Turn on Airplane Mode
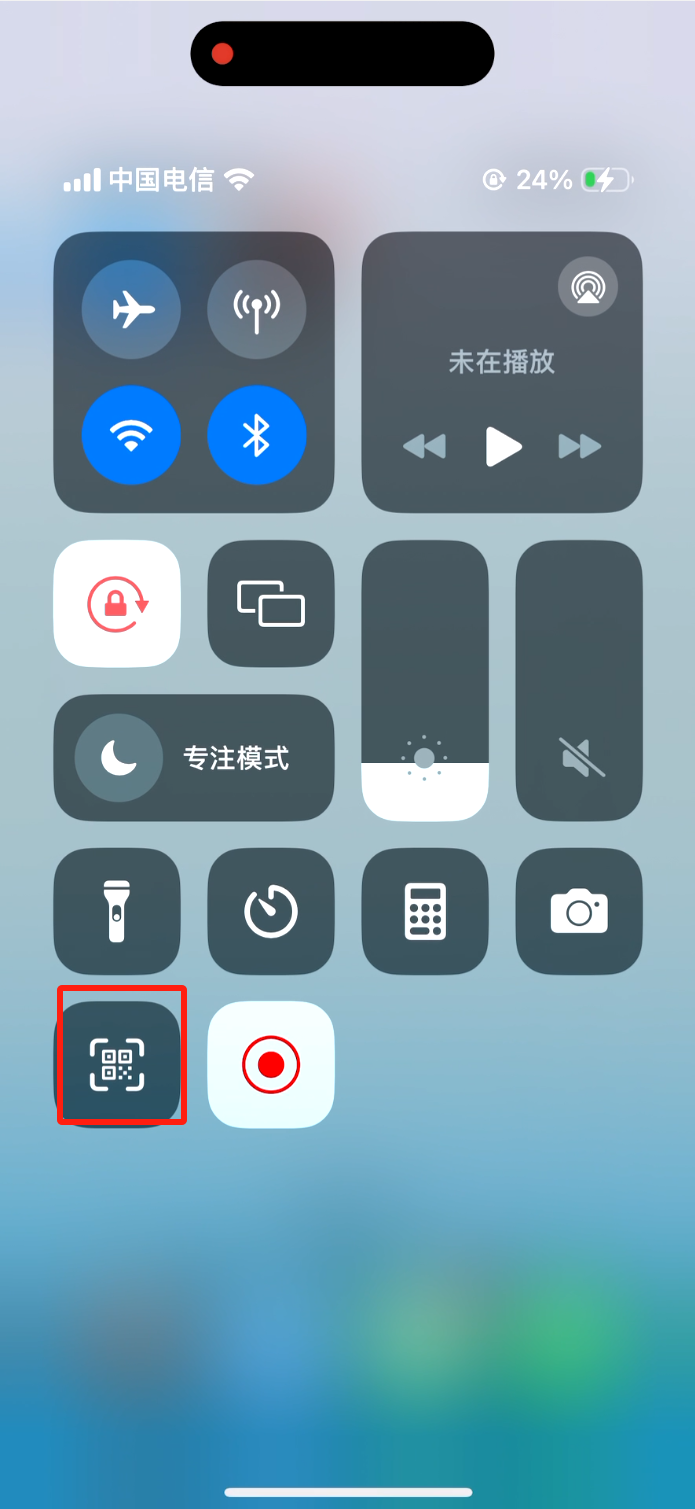 pyautogui.click(x=131, y=310)
